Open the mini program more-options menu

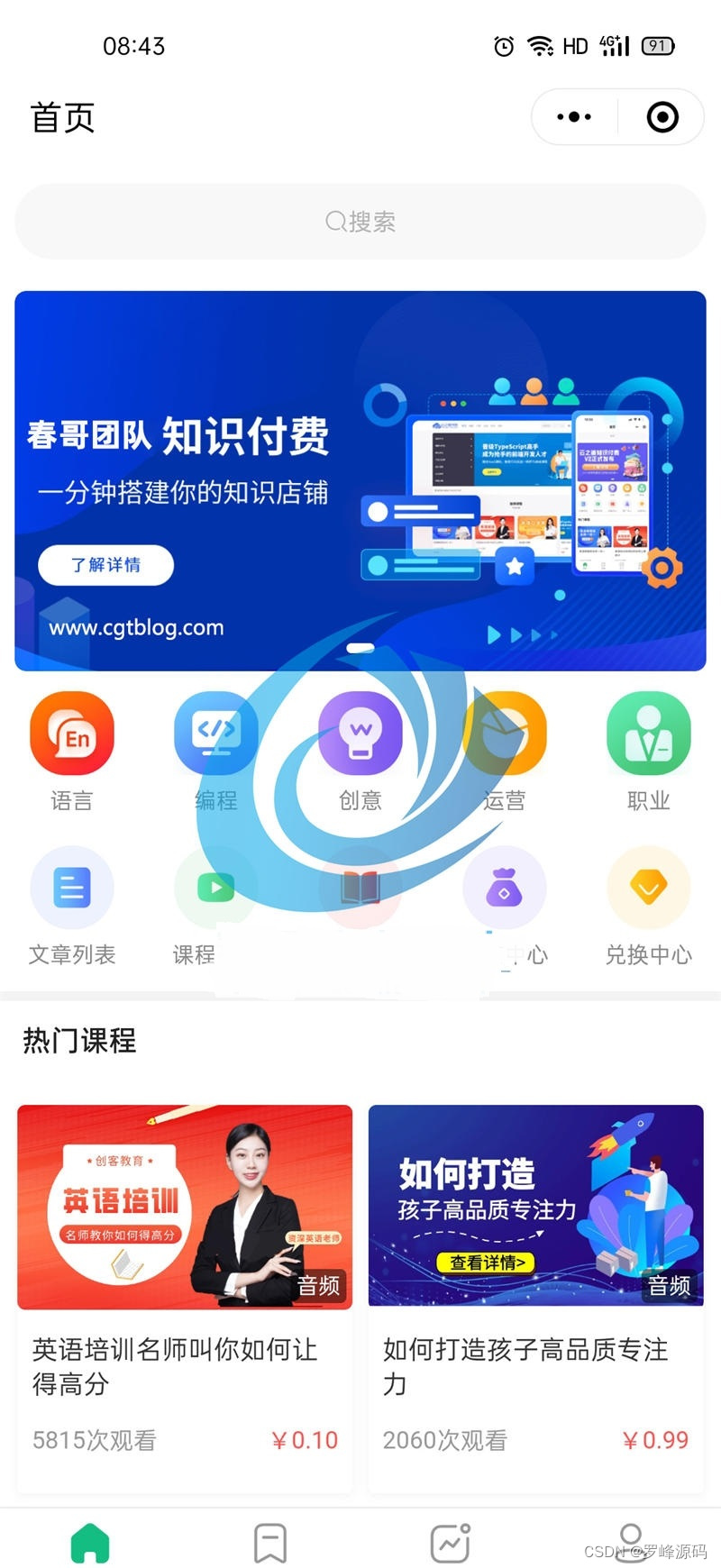point(574,117)
